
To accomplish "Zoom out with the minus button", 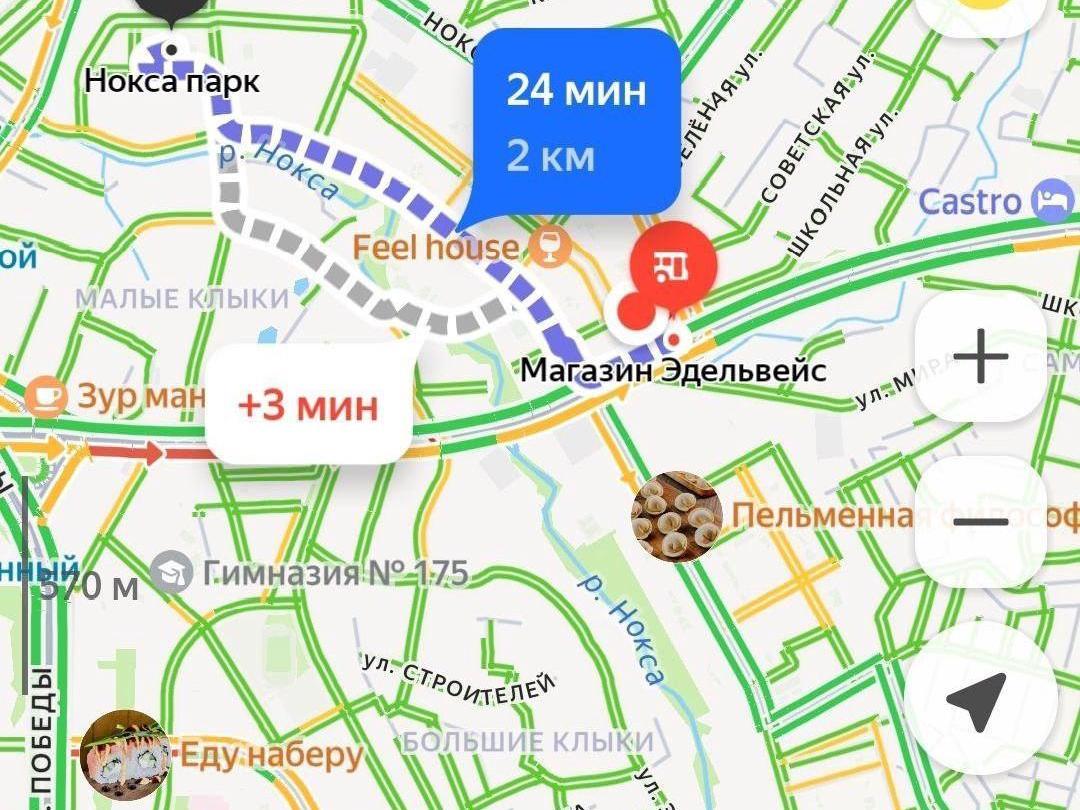I will click(980, 521).
